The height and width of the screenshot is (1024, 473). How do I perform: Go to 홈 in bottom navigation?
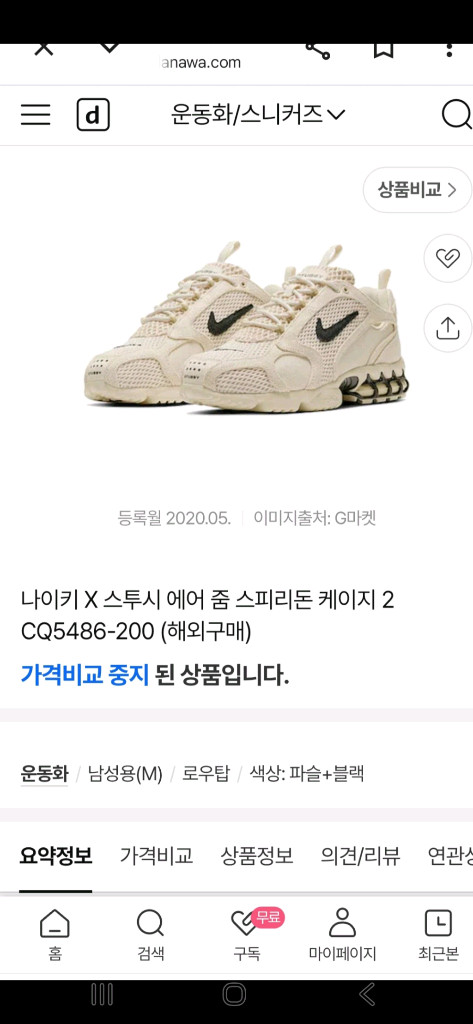tap(54, 935)
